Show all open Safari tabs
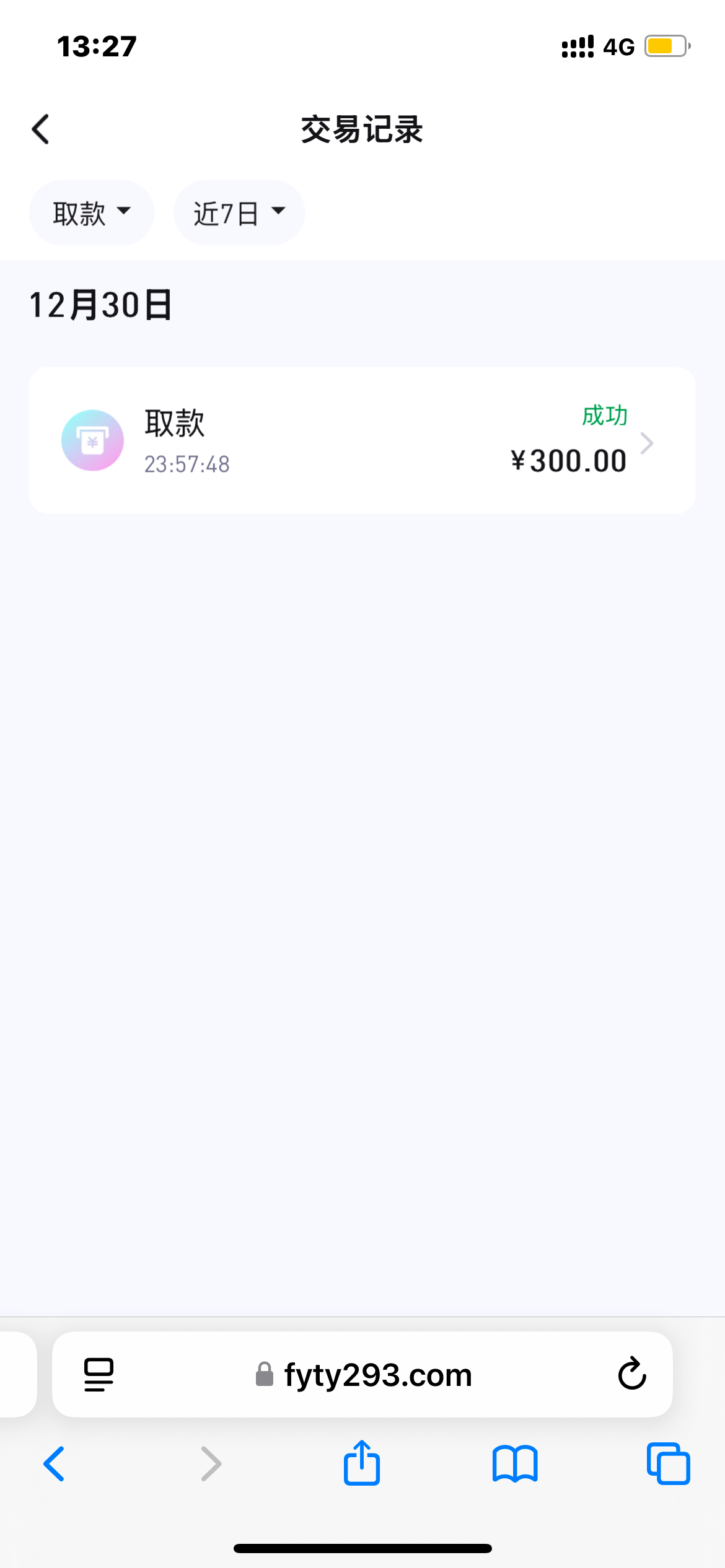Image resolution: width=725 pixels, height=1568 pixels. pos(668,1464)
